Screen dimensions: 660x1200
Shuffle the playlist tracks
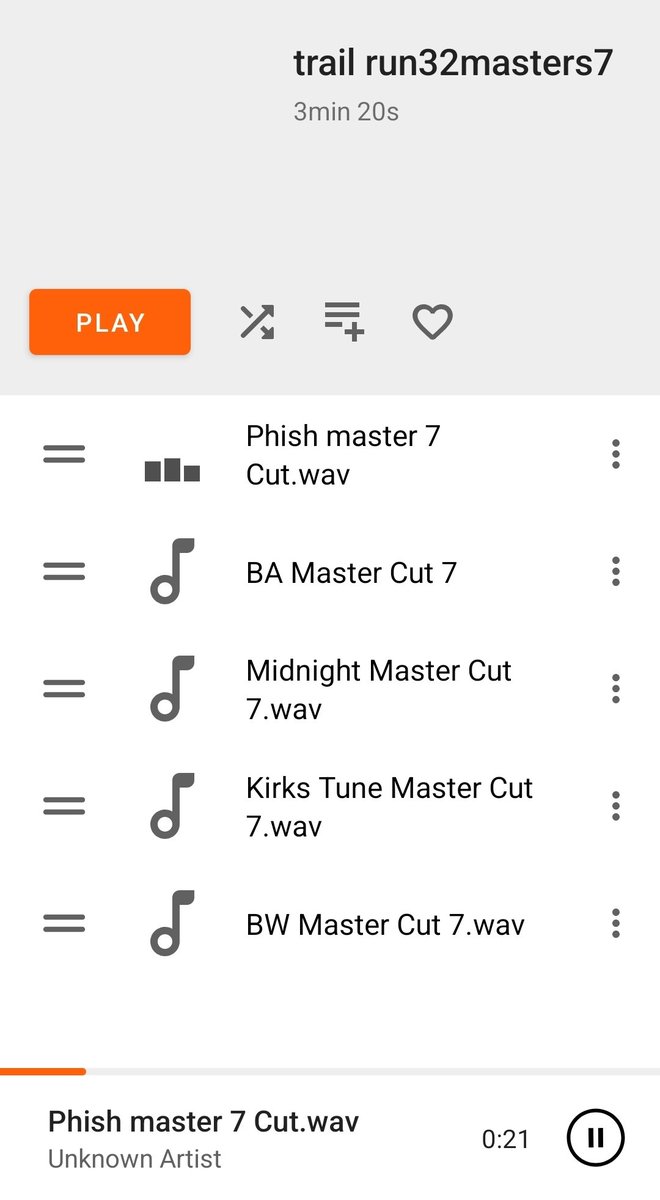pos(257,322)
